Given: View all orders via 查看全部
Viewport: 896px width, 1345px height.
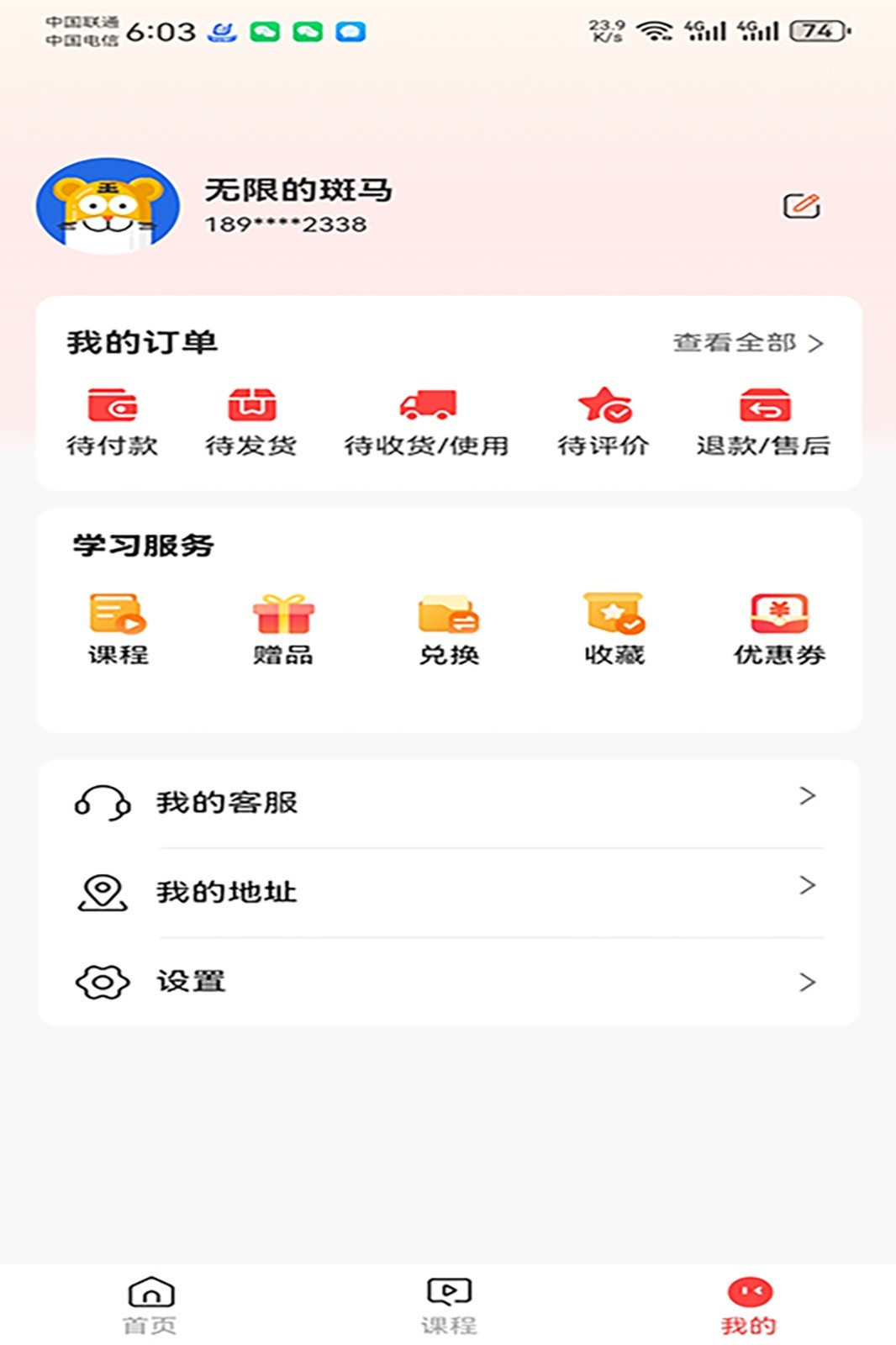Looking at the screenshot, I should pos(747,343).
